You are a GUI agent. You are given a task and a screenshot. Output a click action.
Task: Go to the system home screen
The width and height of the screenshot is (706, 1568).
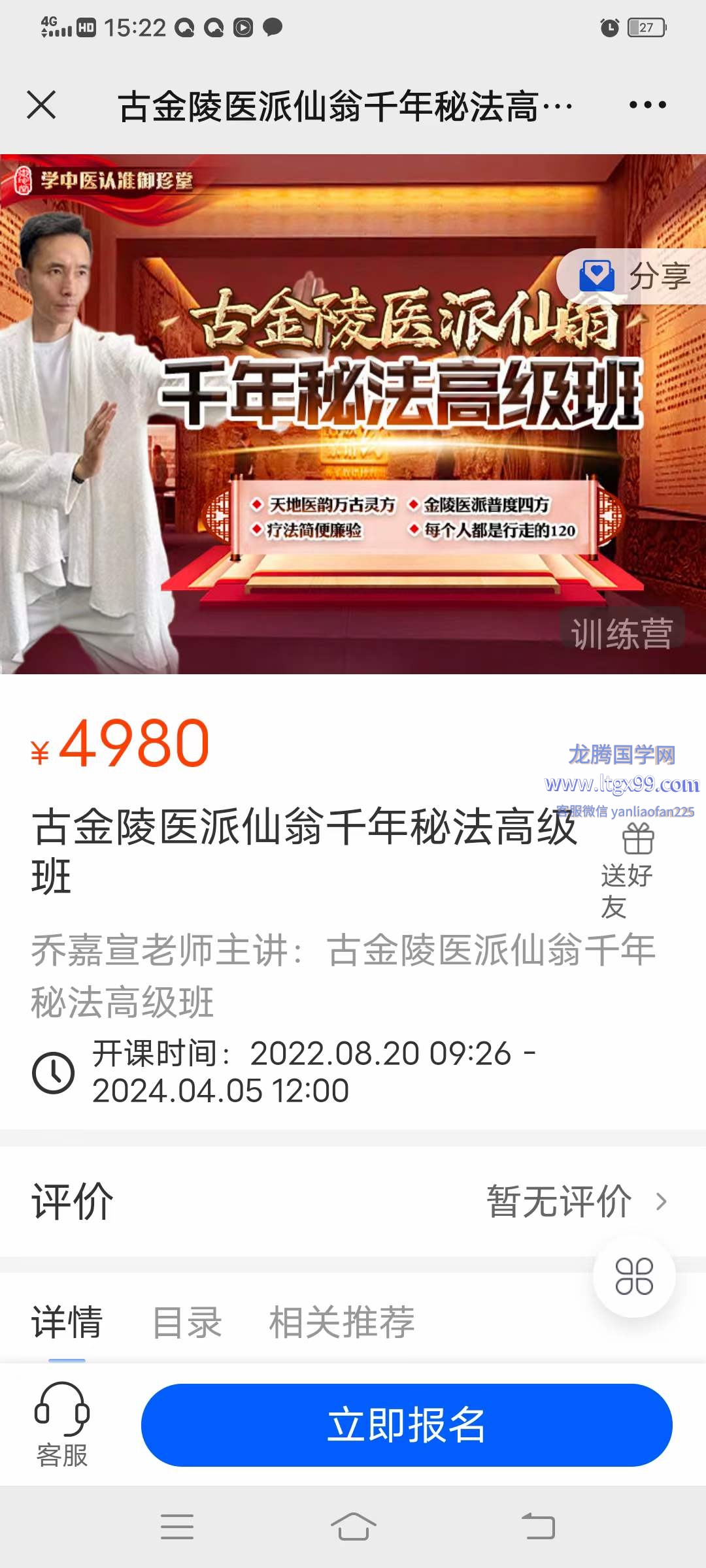(x=353, y=1527)
